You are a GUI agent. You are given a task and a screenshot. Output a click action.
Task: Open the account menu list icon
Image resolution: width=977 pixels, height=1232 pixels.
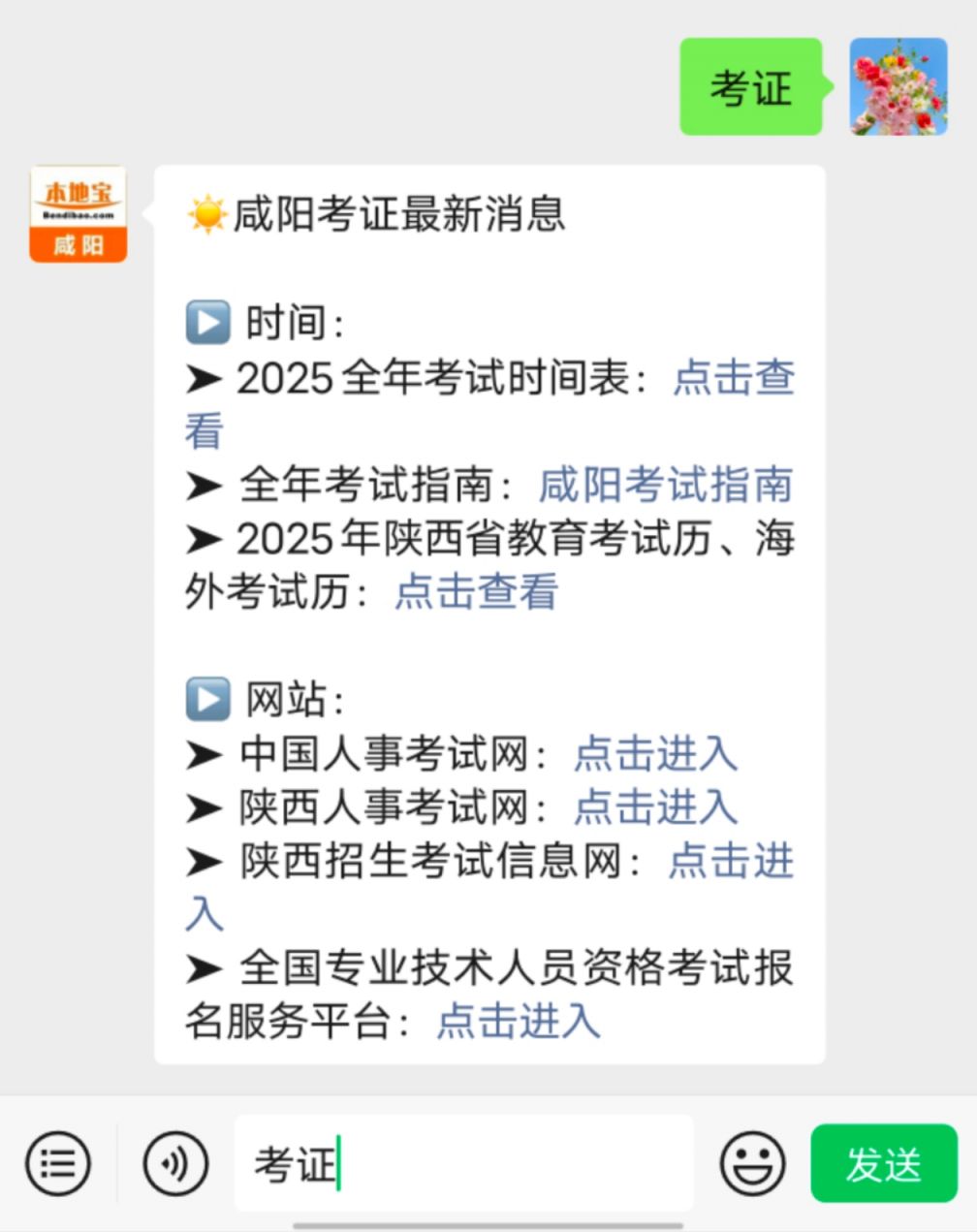[58, 1163]
